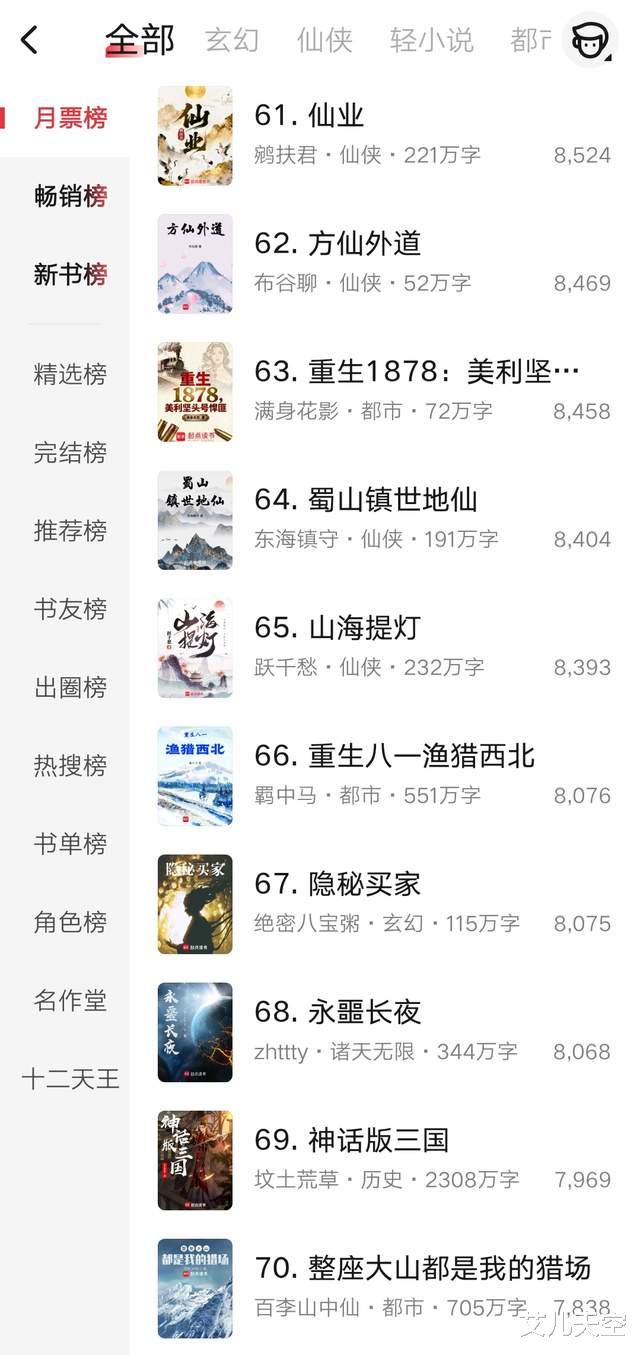The width and height of the screenshot is (640, 1355).
Task: Select 完结榜 in the sidebar
Action: 70,452
